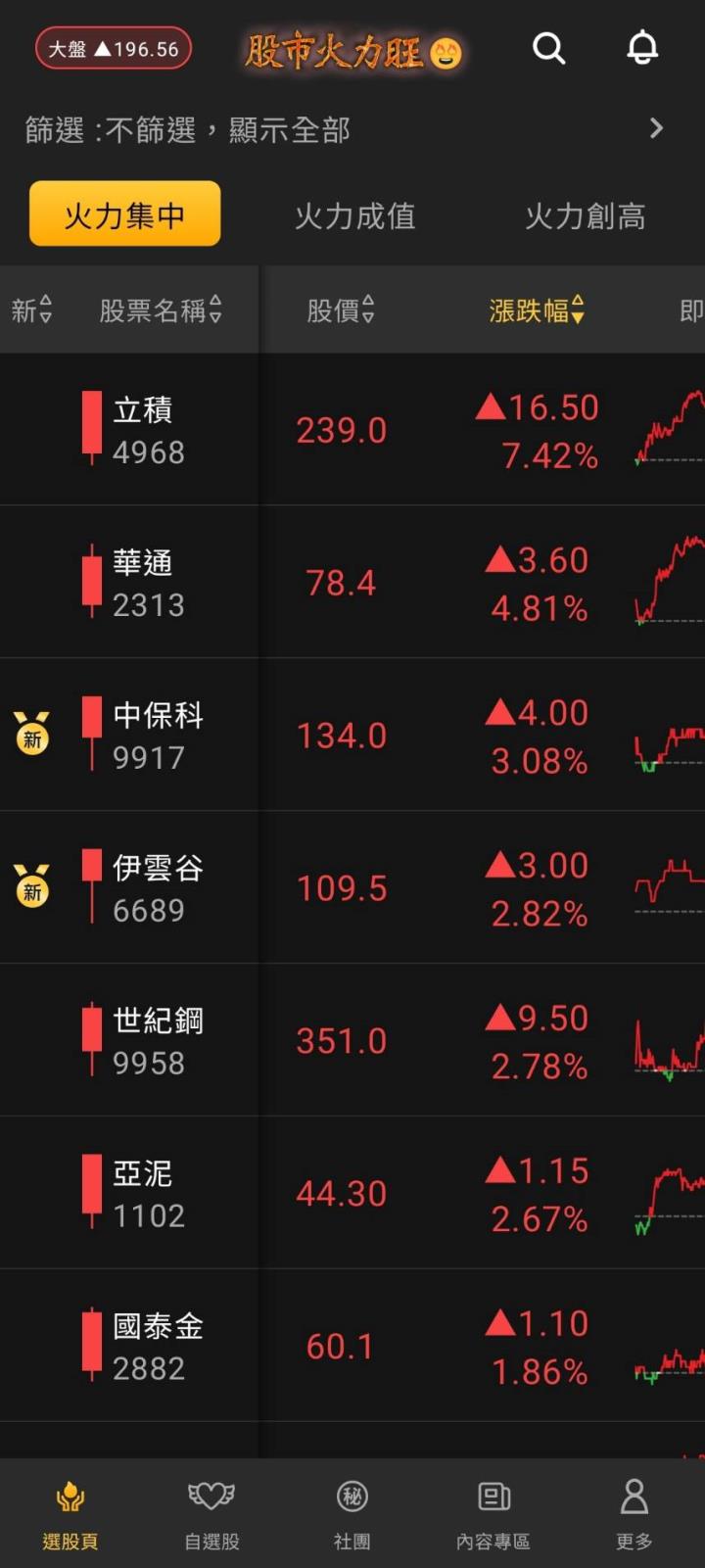Open stock 世紀鋼 9958
Viewport: 705px width, 1568px height.
pos(158,1041)
